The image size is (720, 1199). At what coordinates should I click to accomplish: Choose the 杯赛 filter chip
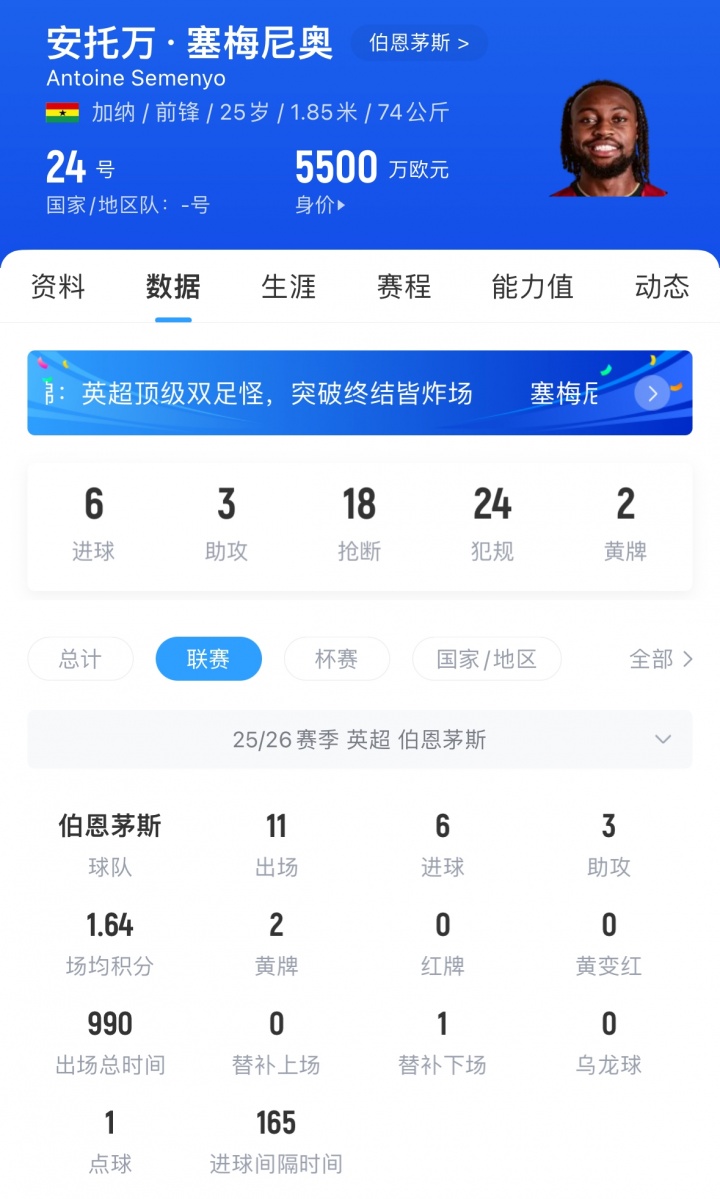click(x=336, y=659)
